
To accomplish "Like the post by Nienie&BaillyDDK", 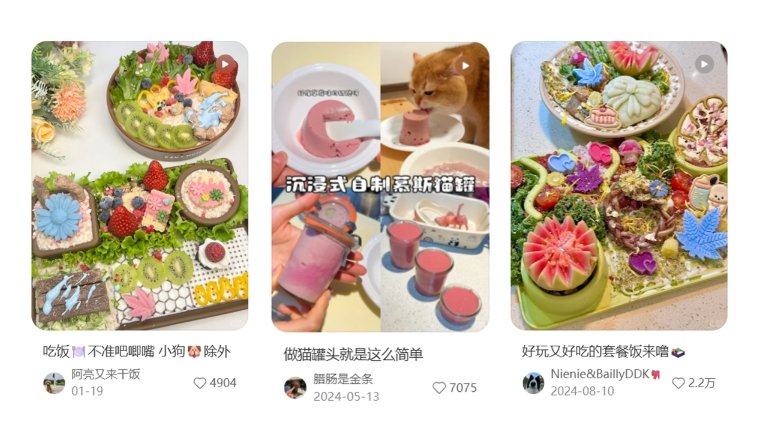I will pyautogui.click(x=679, y=383).
